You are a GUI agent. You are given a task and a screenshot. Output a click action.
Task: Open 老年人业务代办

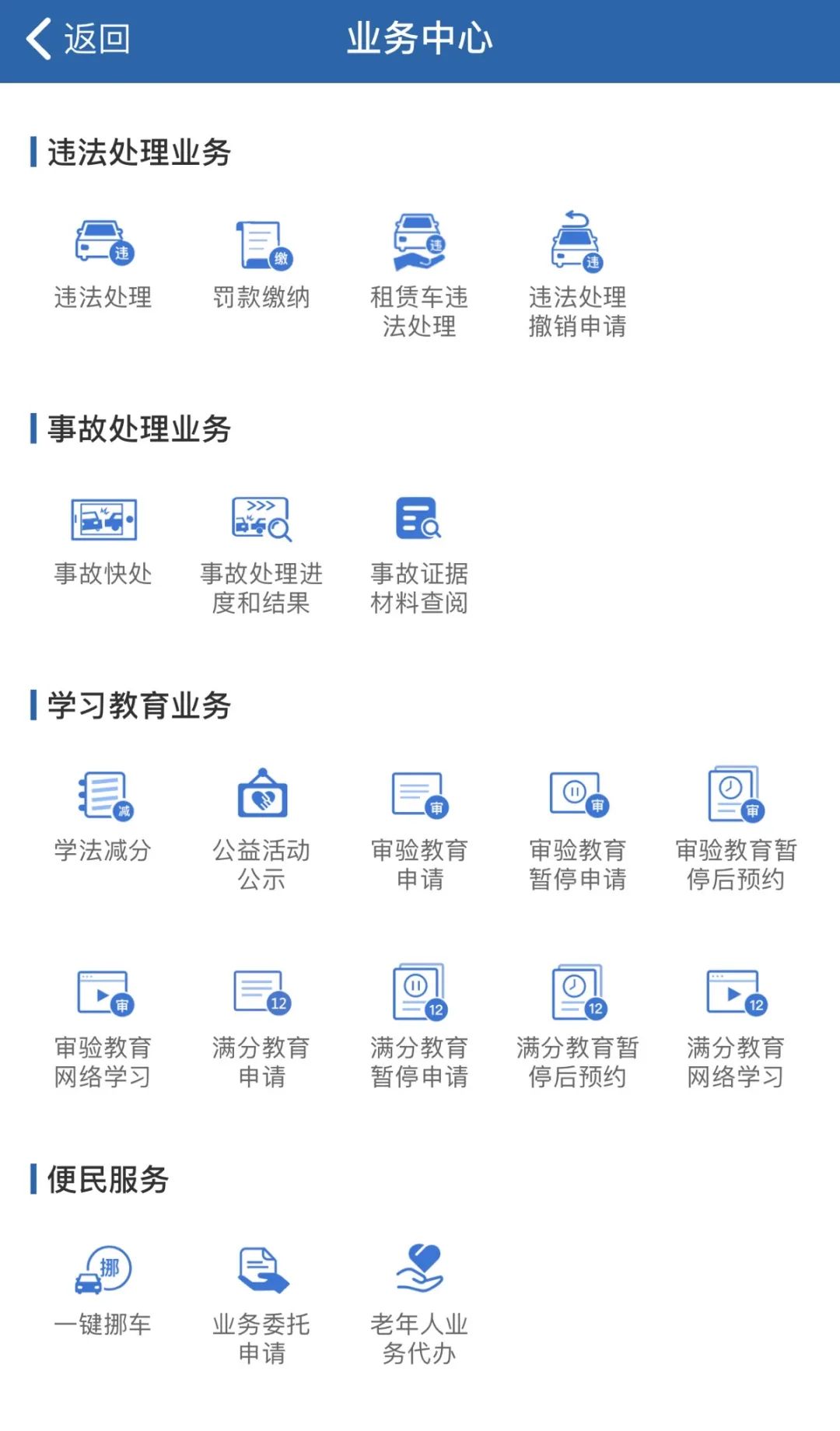point(419,1299)
